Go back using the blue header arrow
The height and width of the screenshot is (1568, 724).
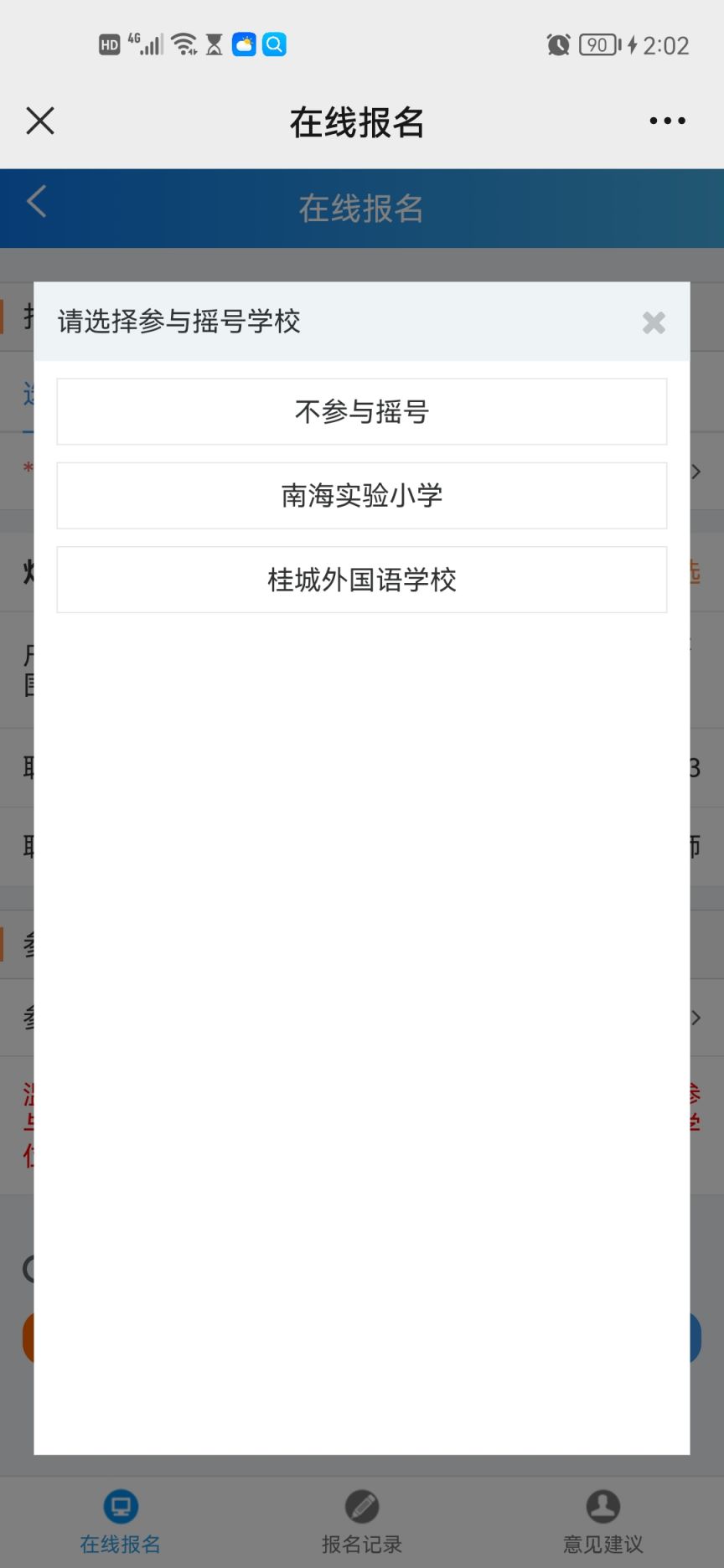pyautogui.click(x=37, y=202)
